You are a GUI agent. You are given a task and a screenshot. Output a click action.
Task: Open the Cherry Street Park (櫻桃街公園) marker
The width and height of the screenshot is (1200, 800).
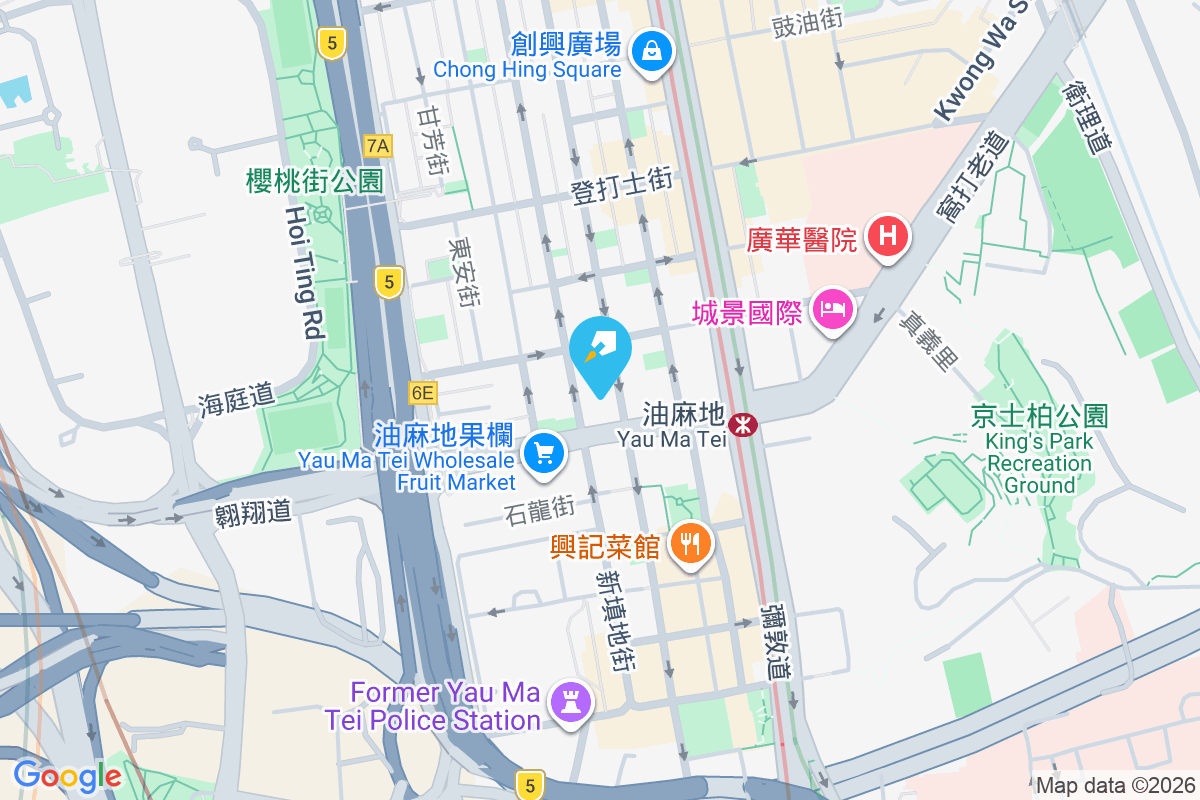pyautogui.click(x=322, y=213)
